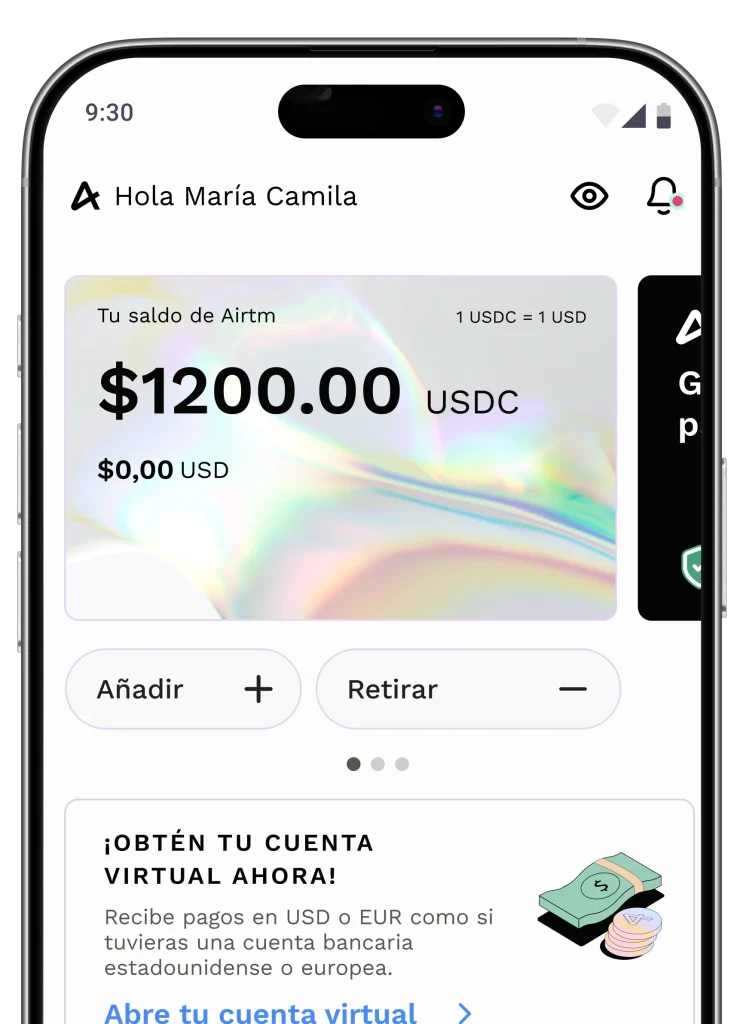Open the Airtm balance card

coord(340,448)
